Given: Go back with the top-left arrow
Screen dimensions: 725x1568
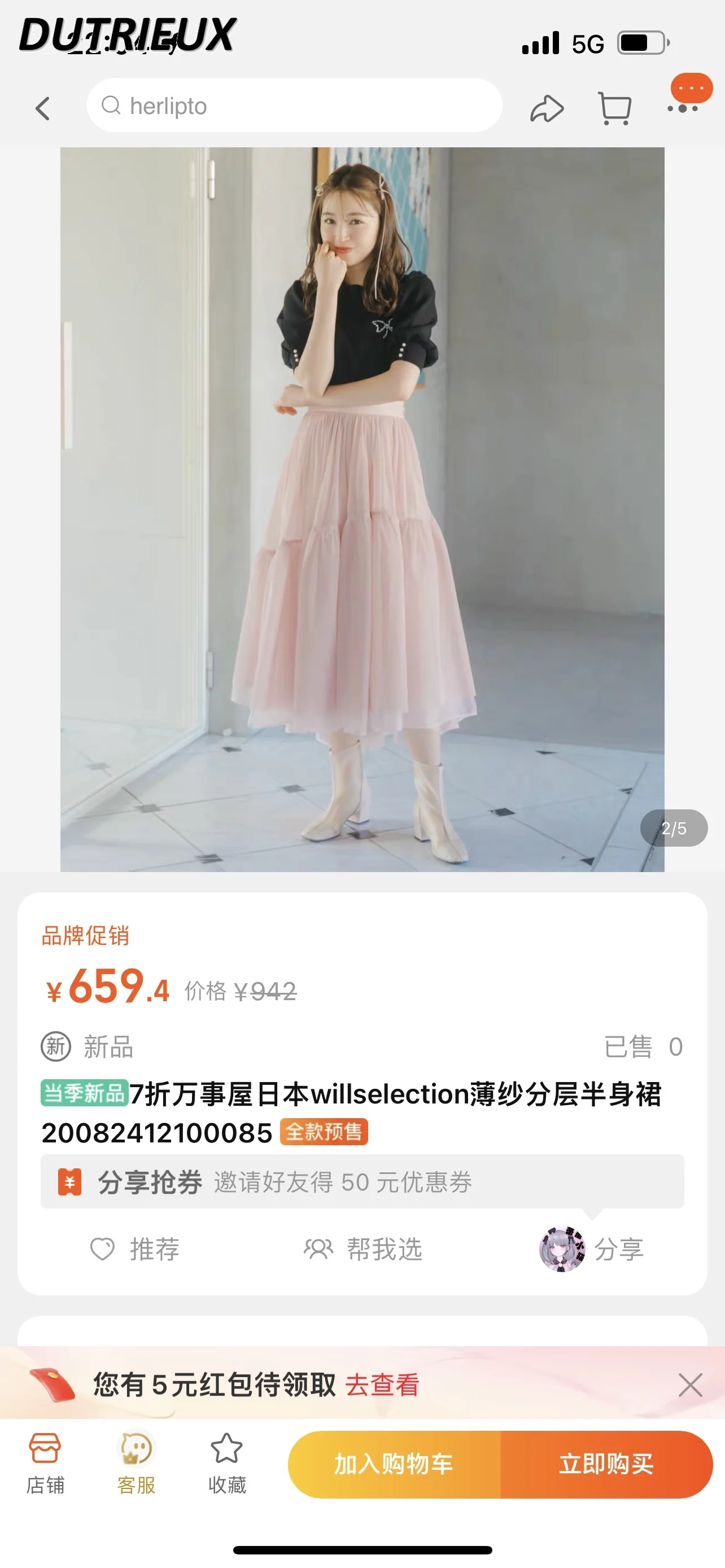Looking at the screenshot, I should [x=42, y=109].
